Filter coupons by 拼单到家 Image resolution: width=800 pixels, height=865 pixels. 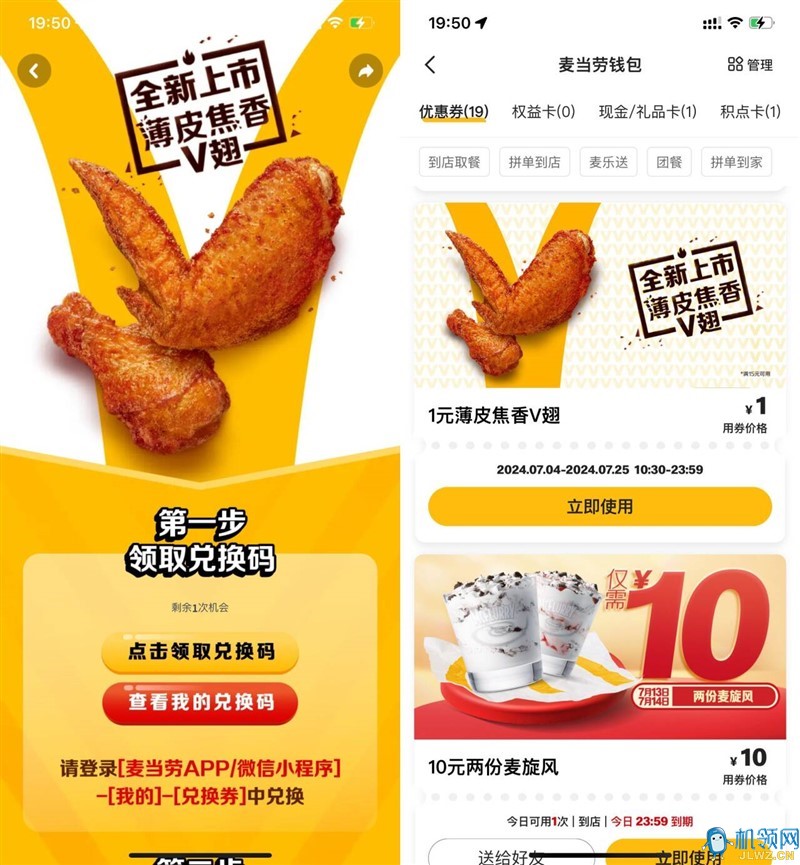coord(736,162)
